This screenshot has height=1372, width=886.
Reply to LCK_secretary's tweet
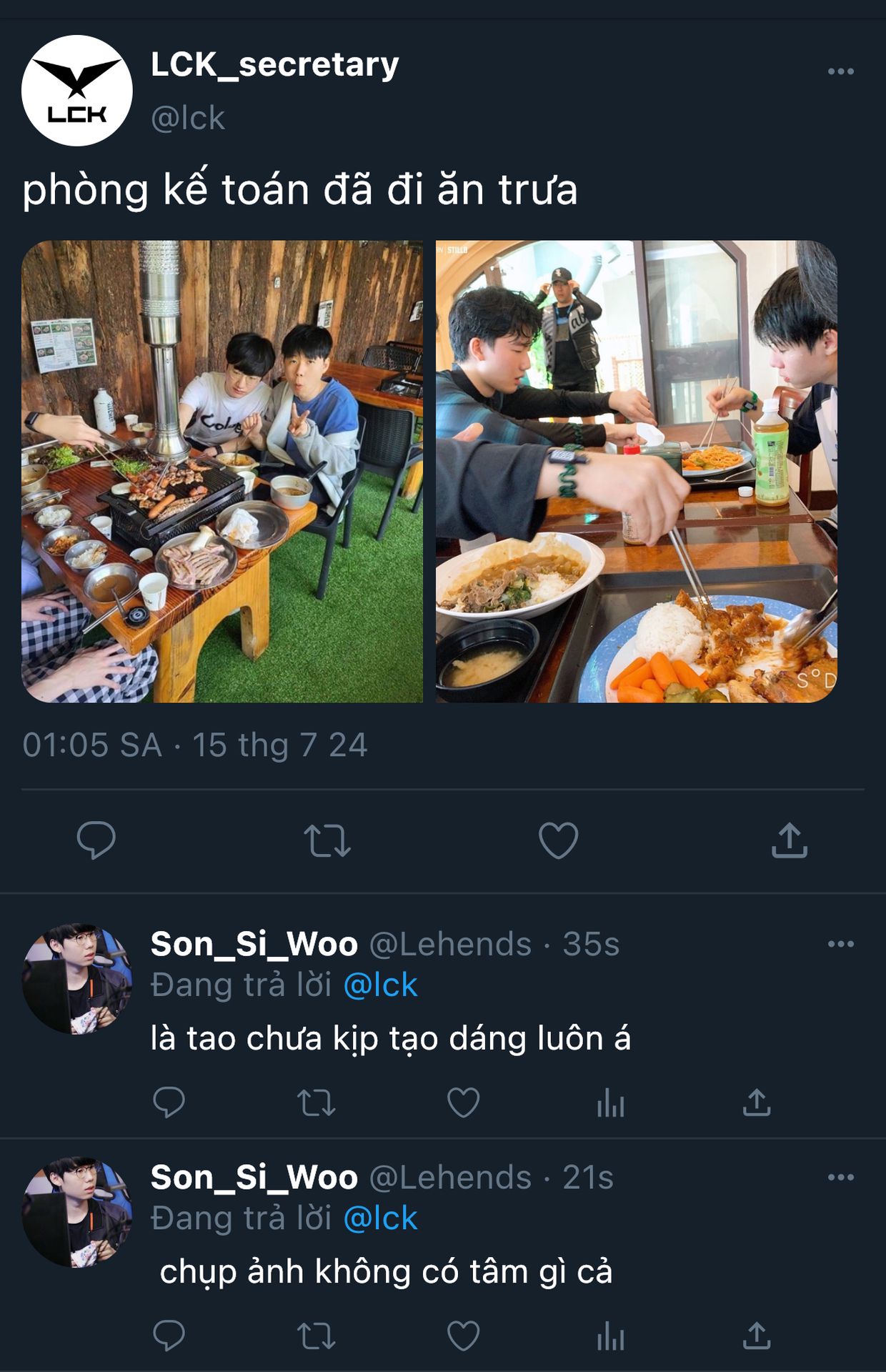pyautogui.click(x=96, y=840)
